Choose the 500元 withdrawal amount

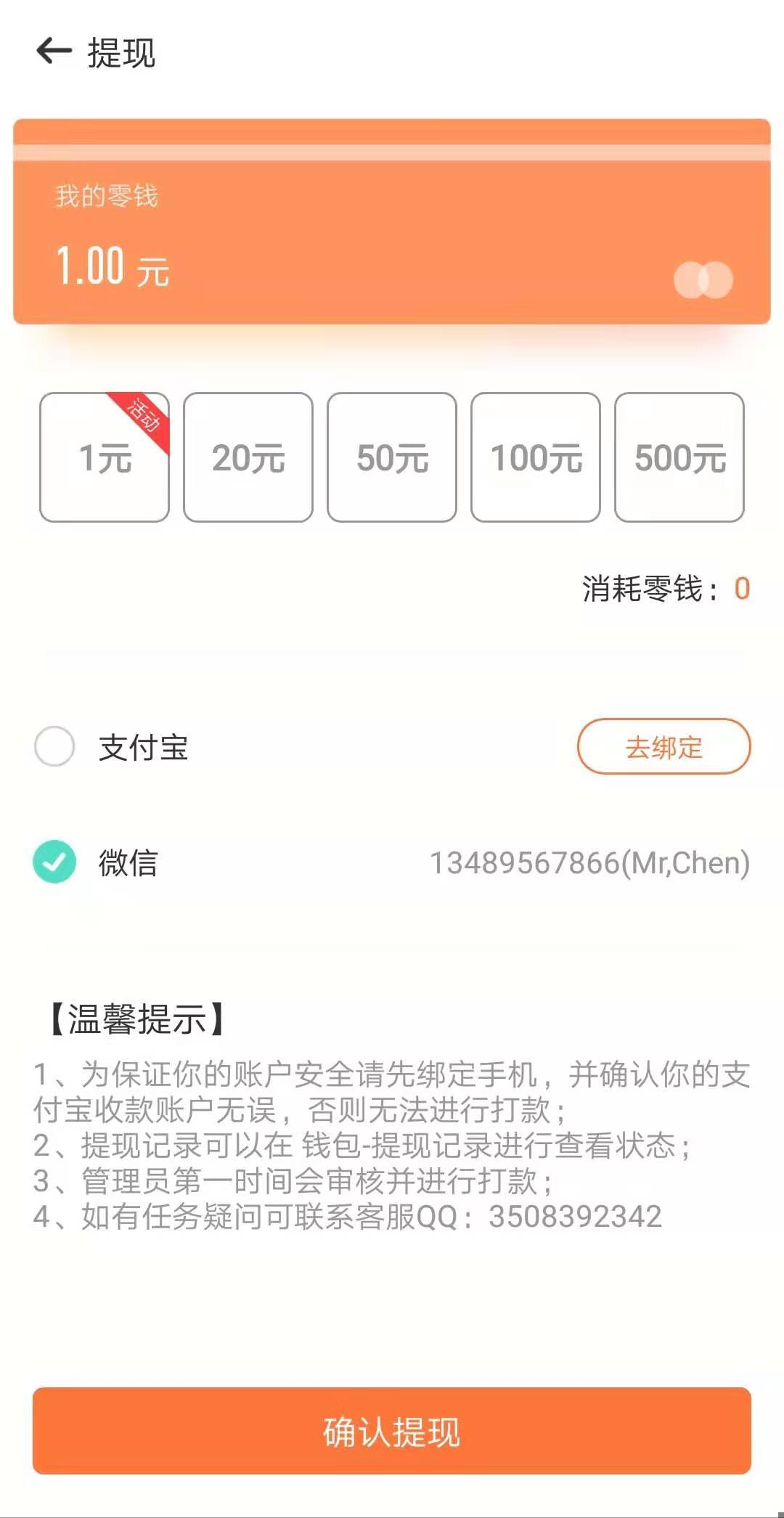[x=679, y=457]
